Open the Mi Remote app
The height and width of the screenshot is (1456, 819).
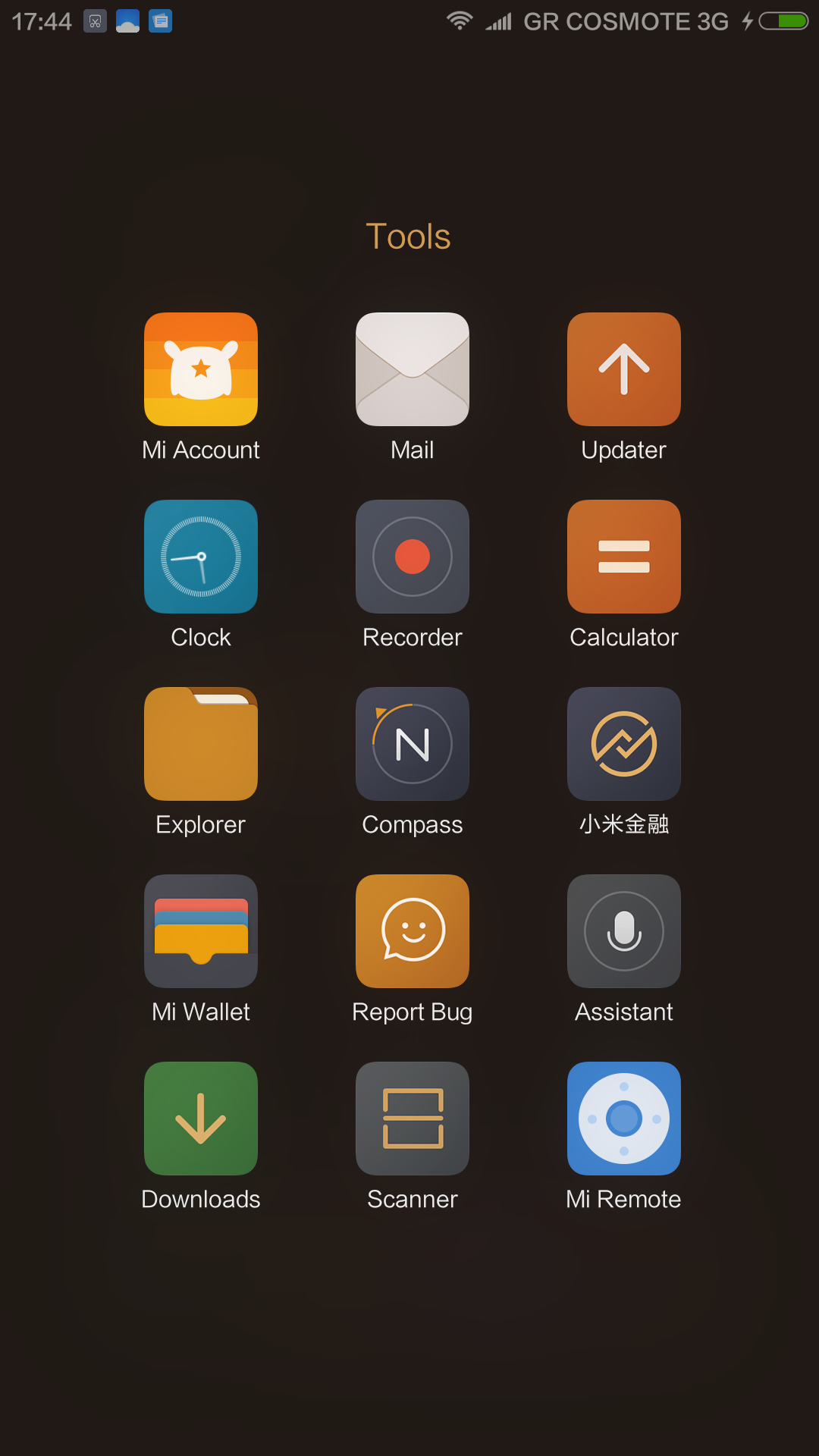coord(624,1119)
